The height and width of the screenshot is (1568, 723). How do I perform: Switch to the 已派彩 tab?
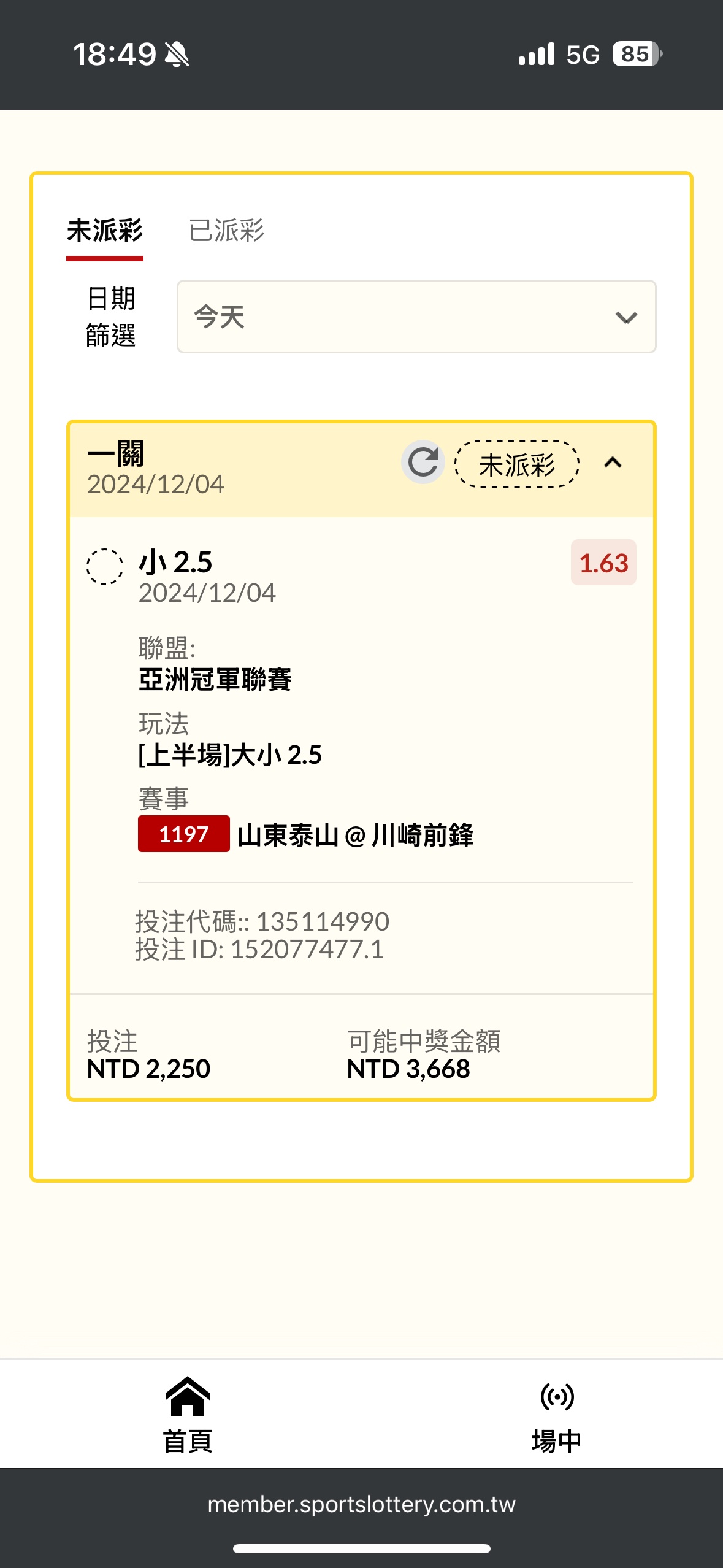(226, 231)
